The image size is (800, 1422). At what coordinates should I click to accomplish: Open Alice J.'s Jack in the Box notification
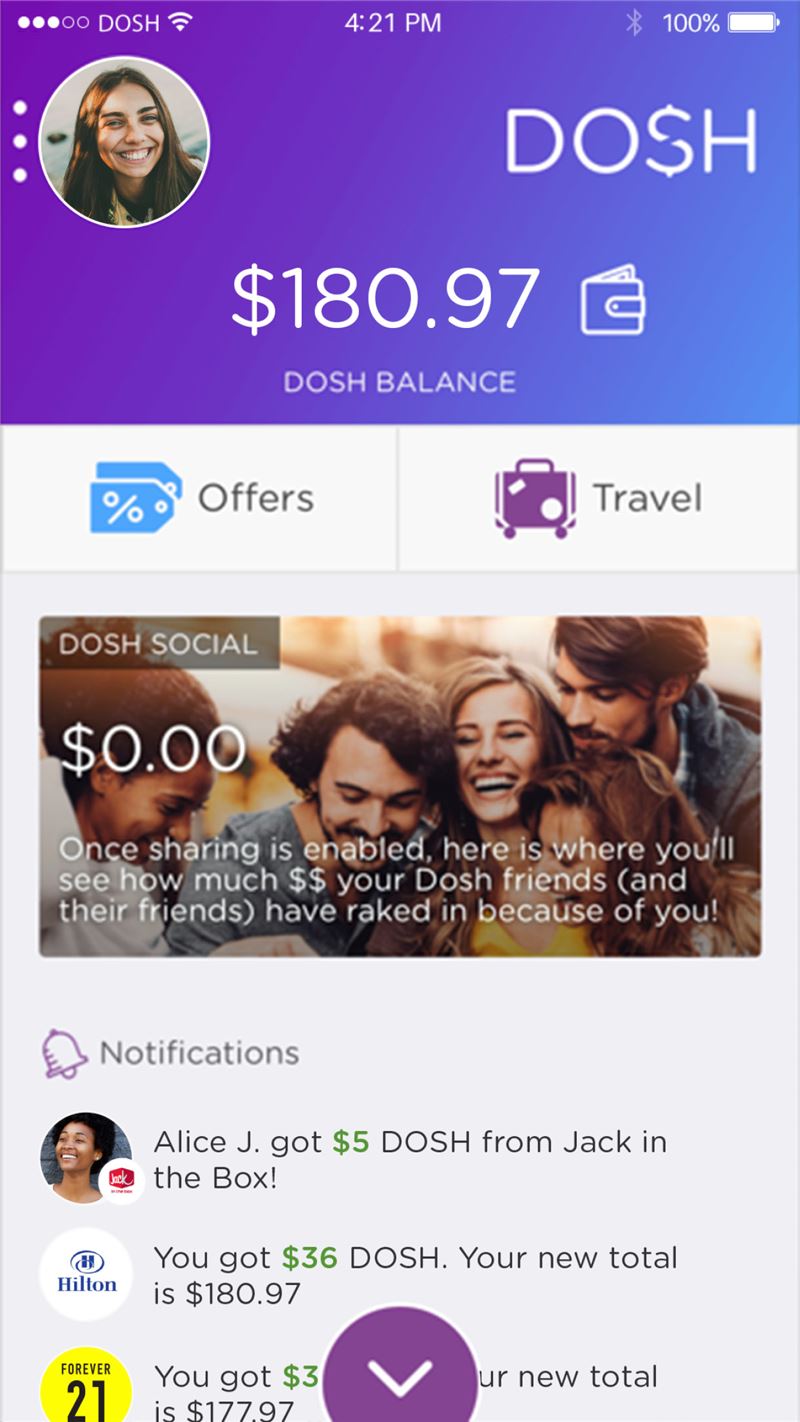400,1158
